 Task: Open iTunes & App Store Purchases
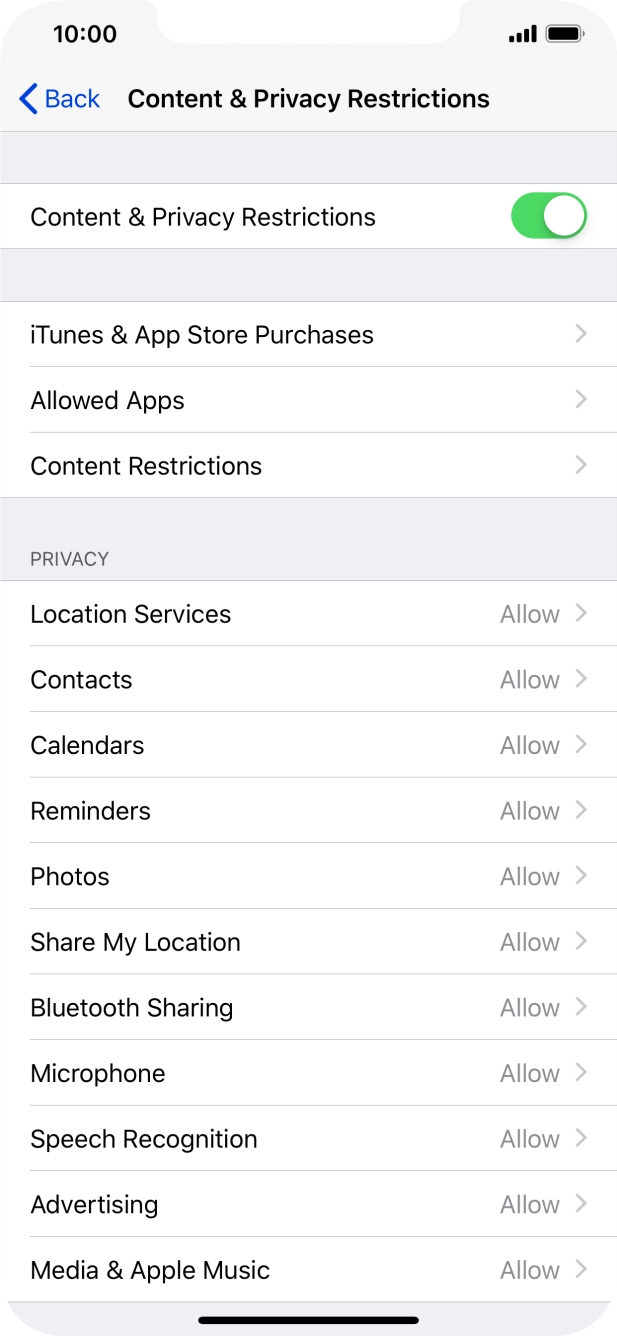coord(308,334)
